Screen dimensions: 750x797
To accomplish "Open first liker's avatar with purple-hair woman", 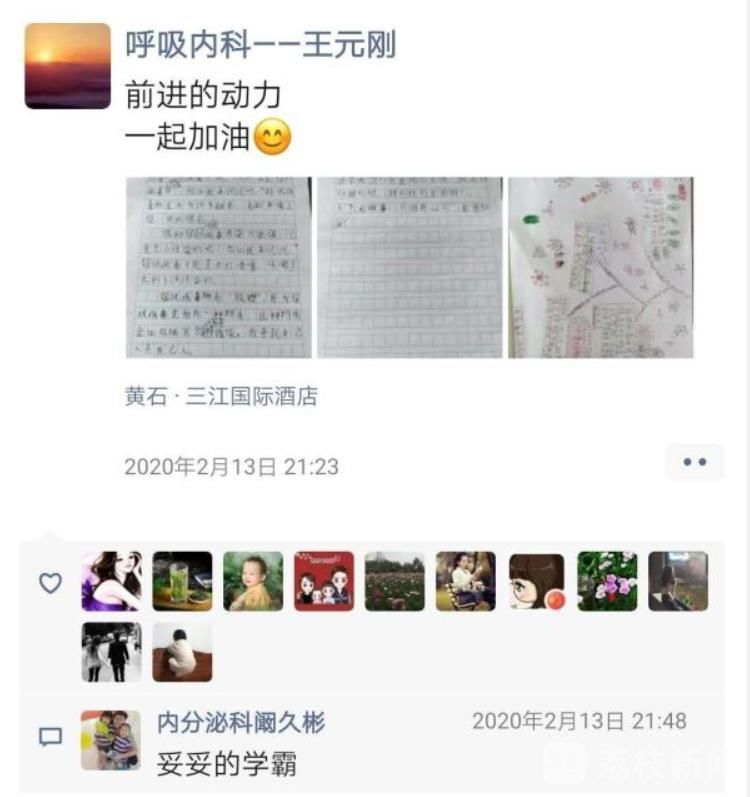I will [x=111, y=581].
